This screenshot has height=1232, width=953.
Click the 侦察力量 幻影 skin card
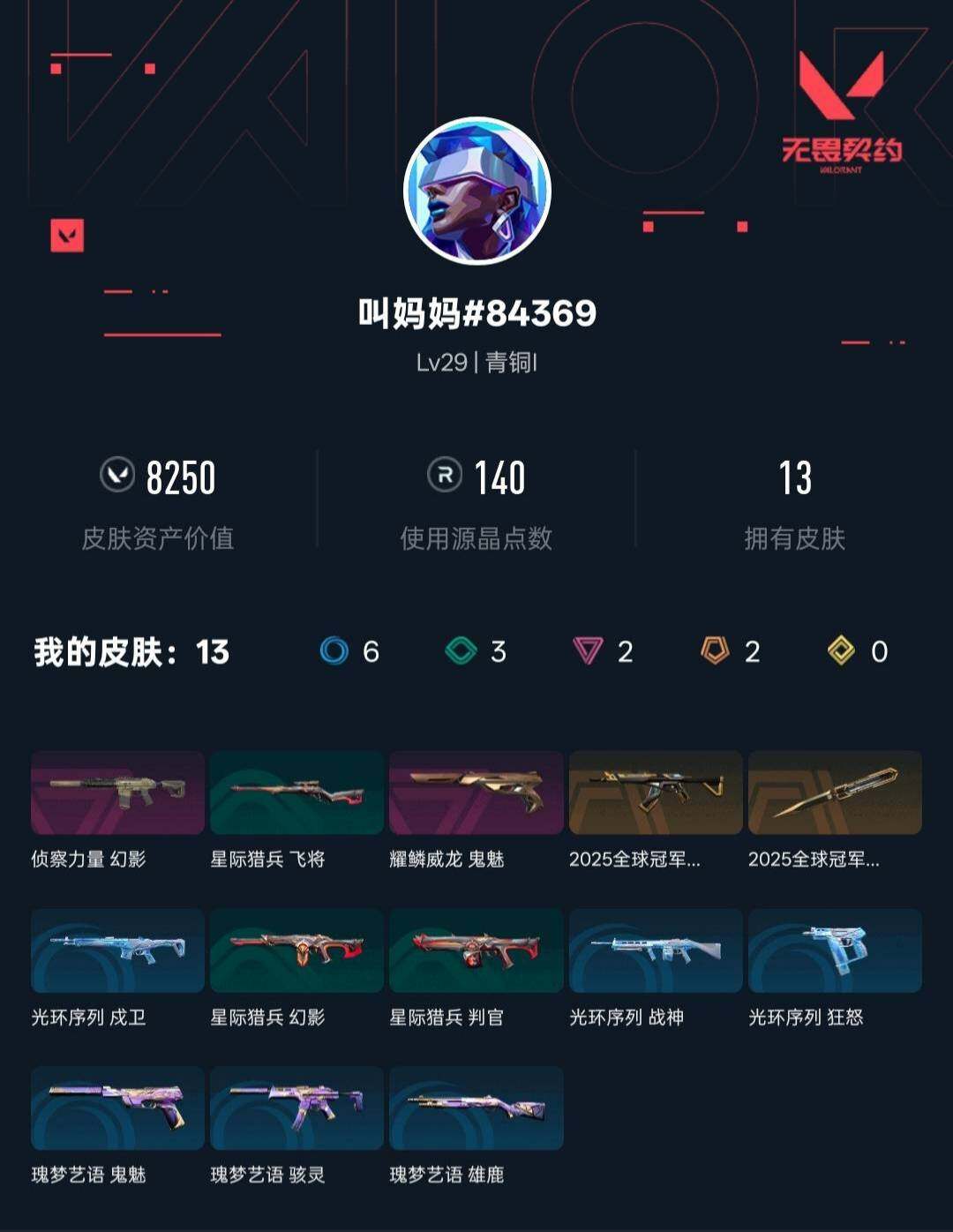[x=117, y=793]
